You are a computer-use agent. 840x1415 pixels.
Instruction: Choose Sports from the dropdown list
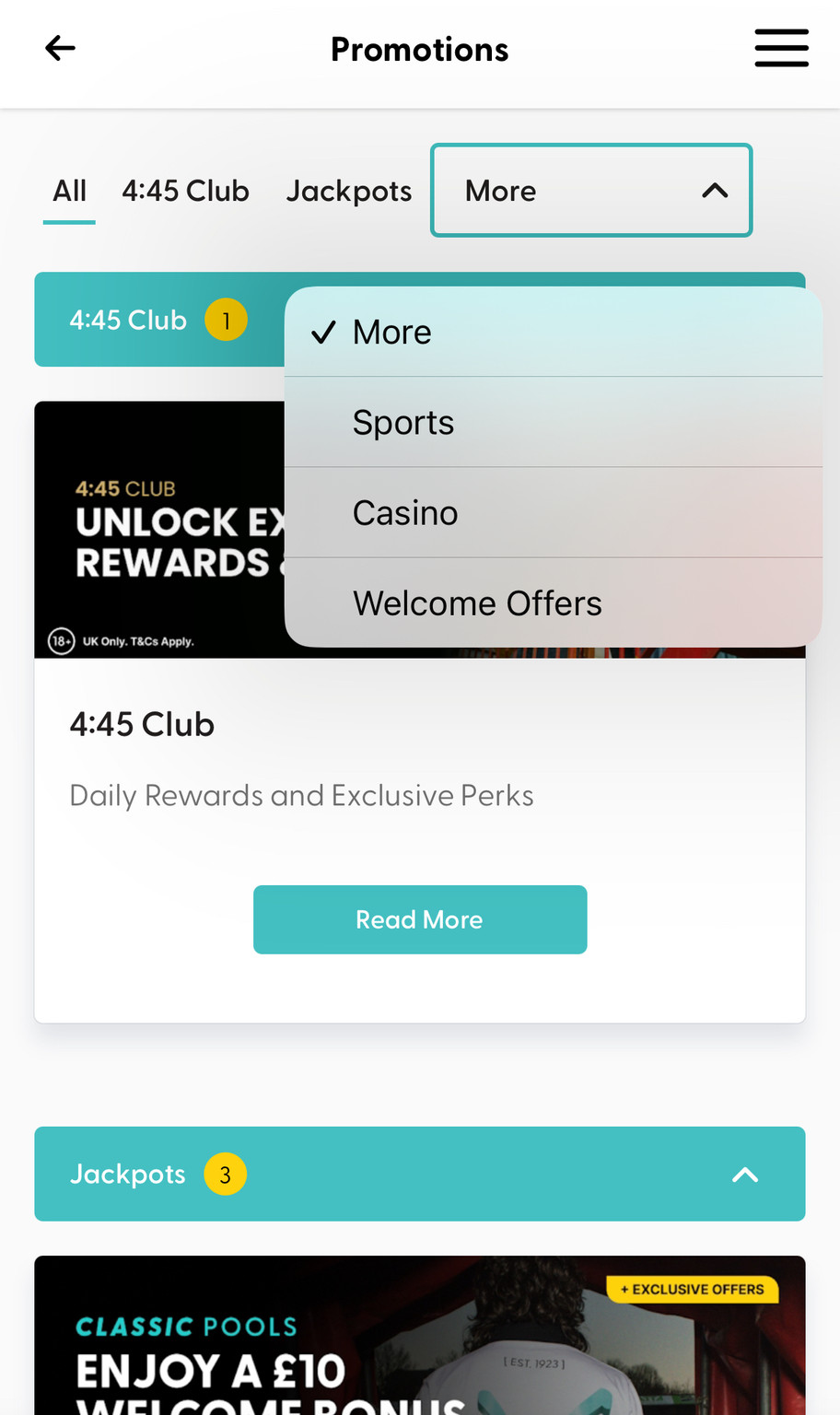click(553, 423)
